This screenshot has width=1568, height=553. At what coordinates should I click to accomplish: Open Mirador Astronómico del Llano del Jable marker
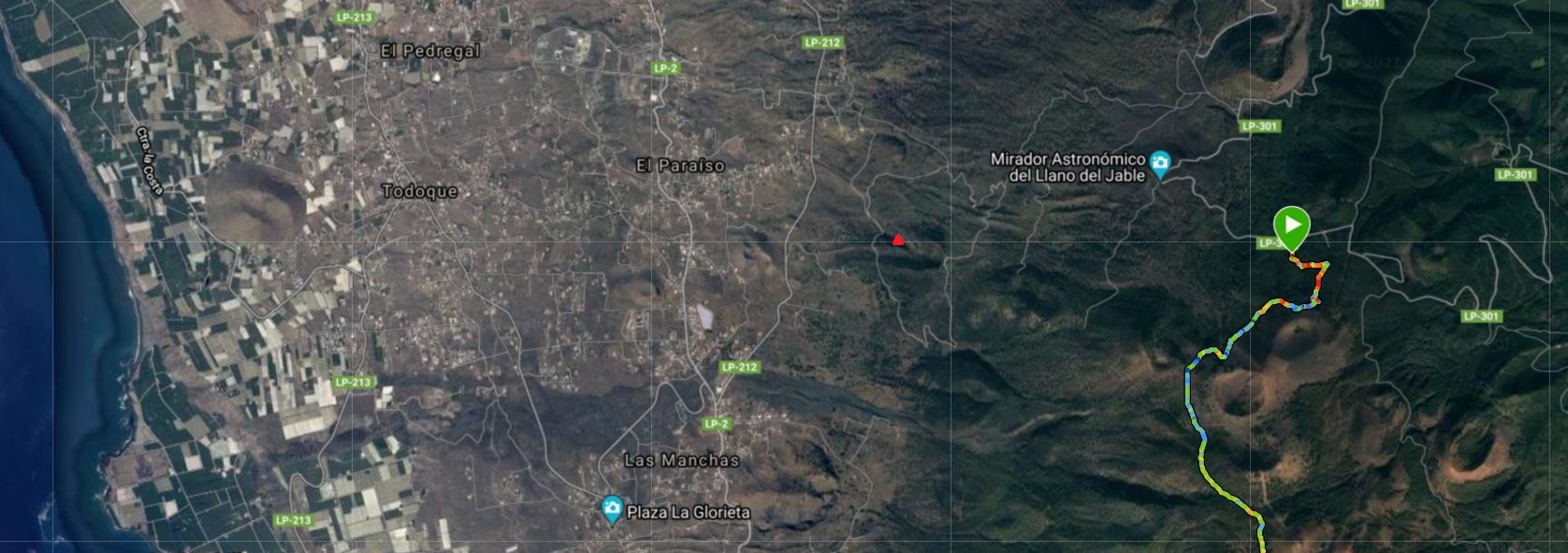1160,166
